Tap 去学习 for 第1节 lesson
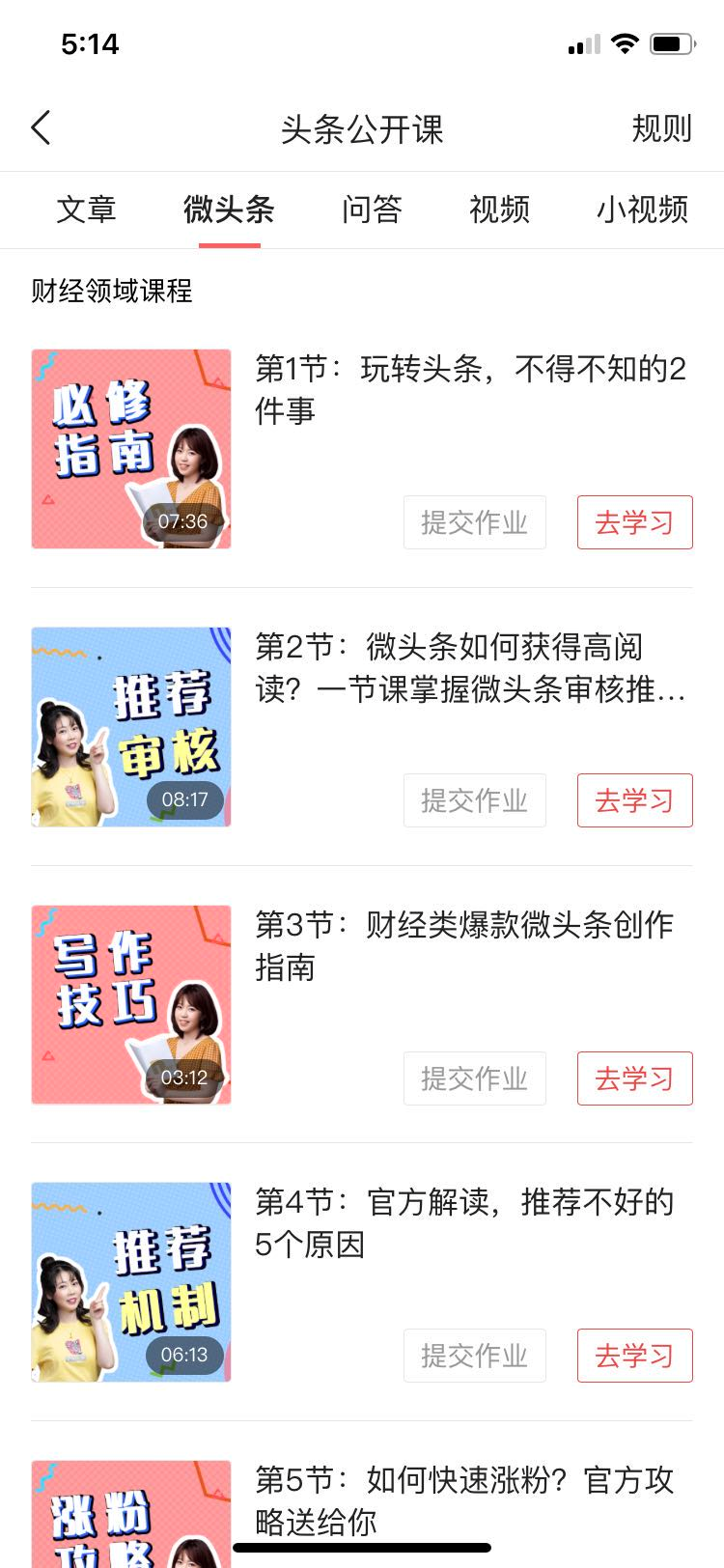The width and height of the screenshot is (724, 1568). click(634, 522)
